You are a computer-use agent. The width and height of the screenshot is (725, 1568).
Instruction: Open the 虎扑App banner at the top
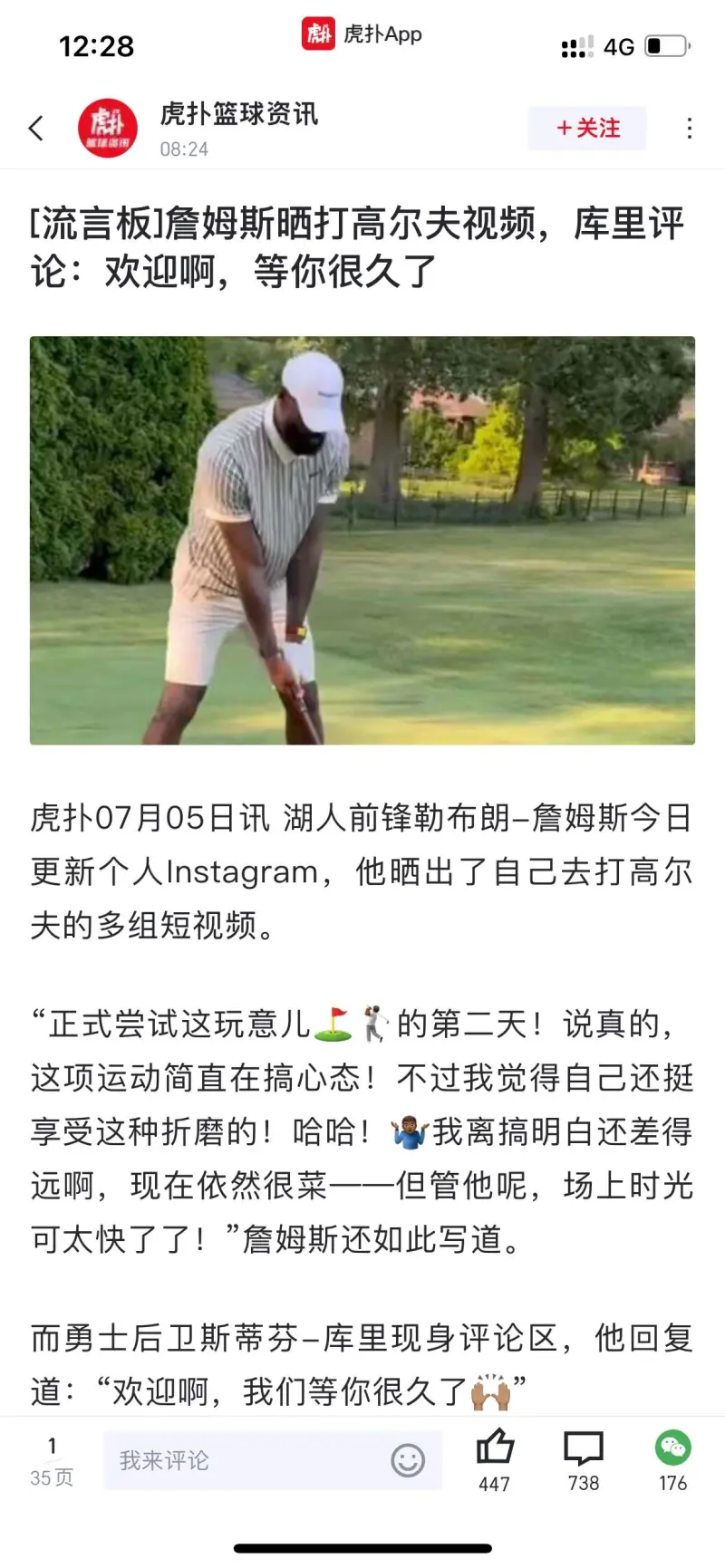(x=362, y=34)
